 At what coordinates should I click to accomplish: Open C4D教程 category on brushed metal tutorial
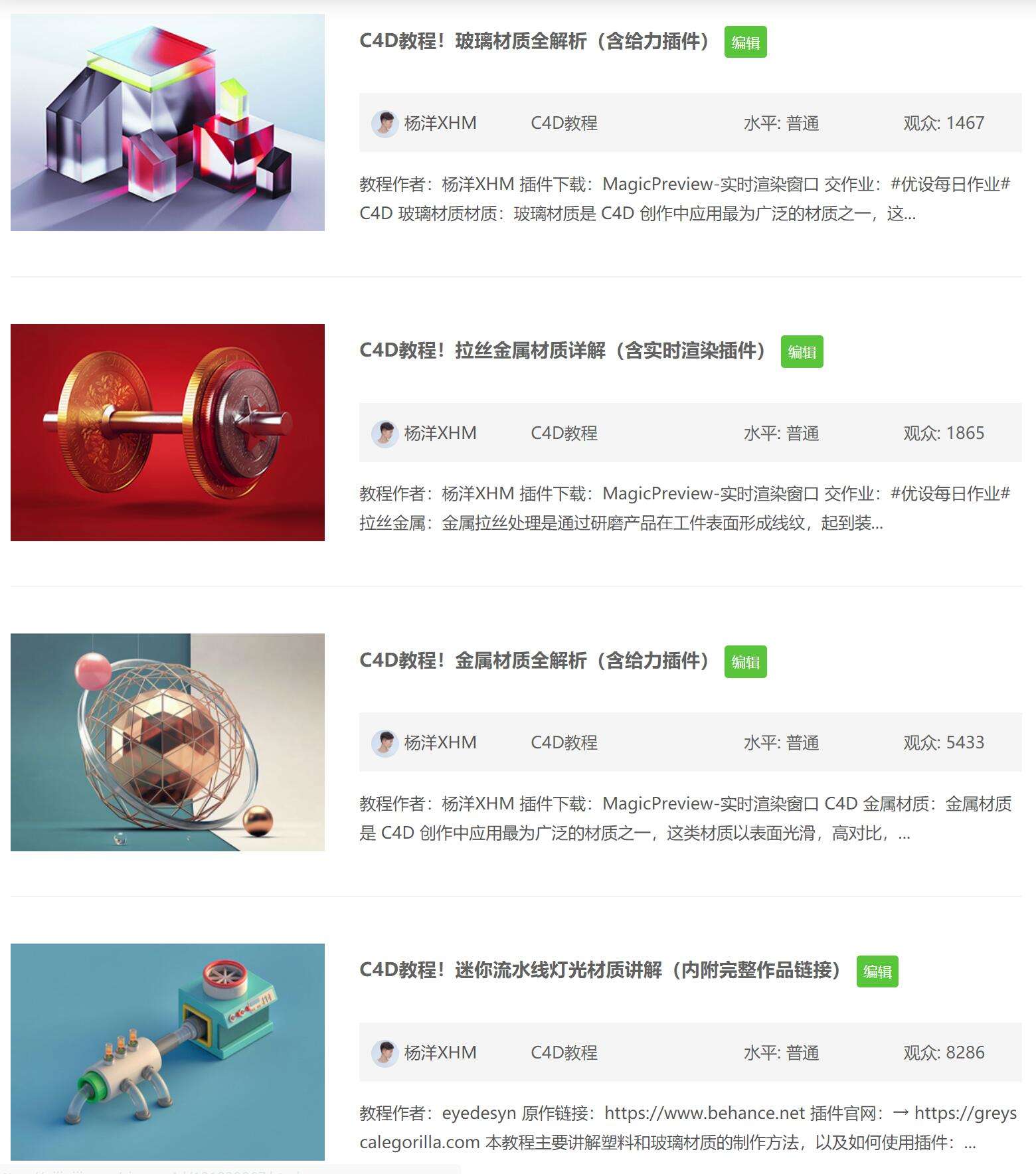pos(564,433)
